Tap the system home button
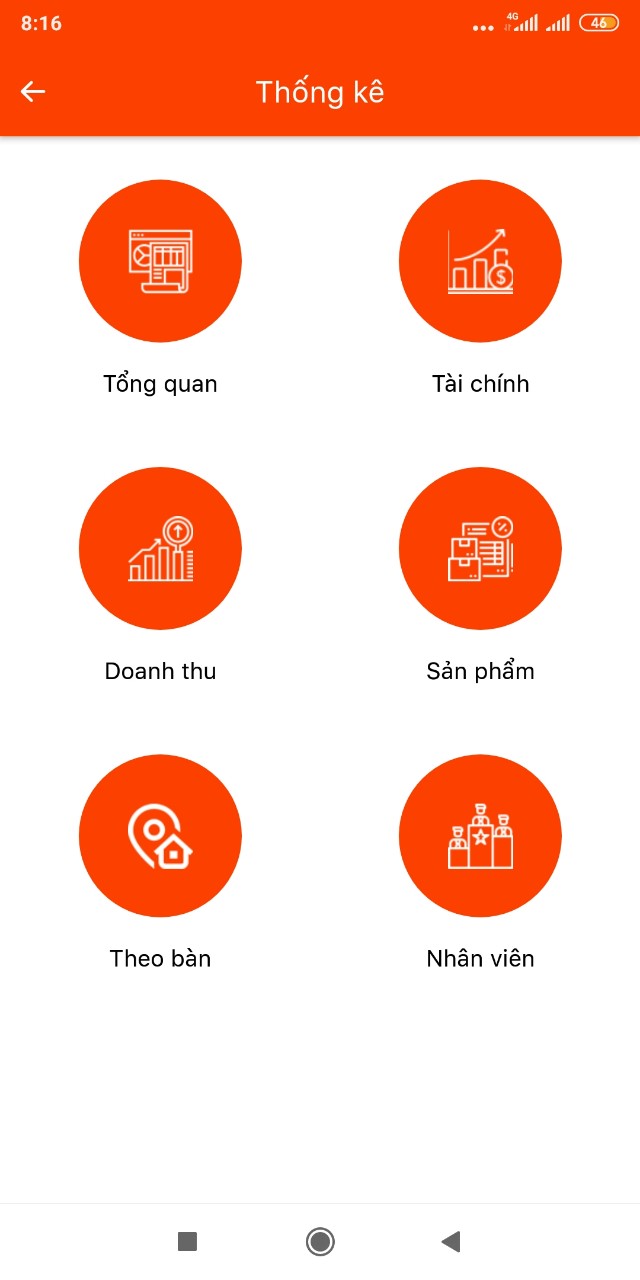The height and width of the screenshot is (1280, 640). 320,1242
